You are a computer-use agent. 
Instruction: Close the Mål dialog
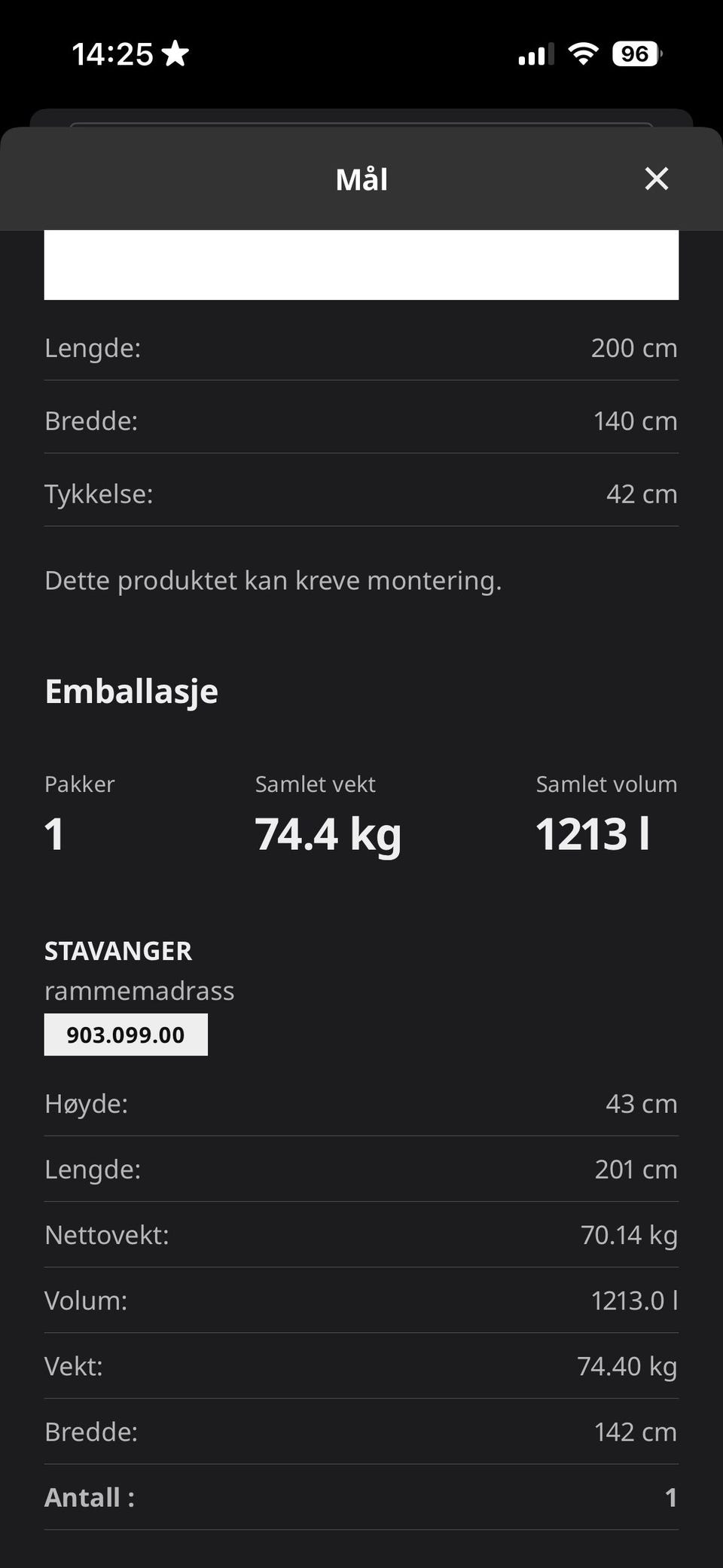pos(656,179)
